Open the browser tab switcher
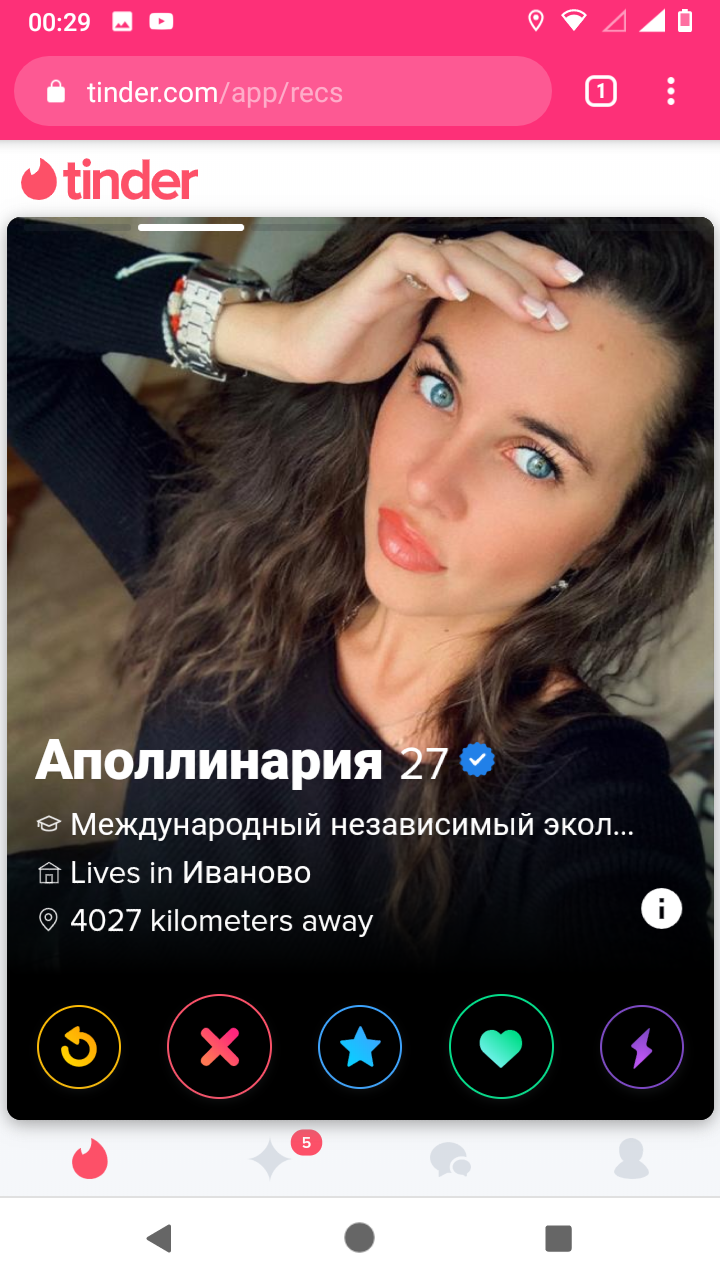The image size is (720, 1280). point(600,92)
